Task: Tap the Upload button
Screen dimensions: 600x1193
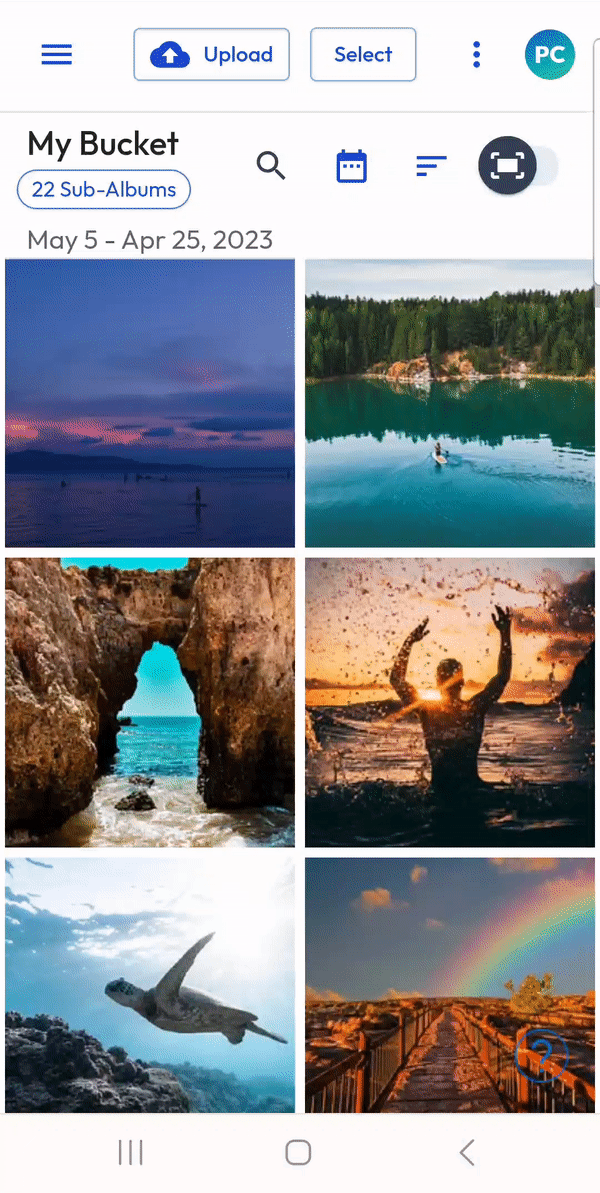Action: pyautogui.click(x=211, y=55)
